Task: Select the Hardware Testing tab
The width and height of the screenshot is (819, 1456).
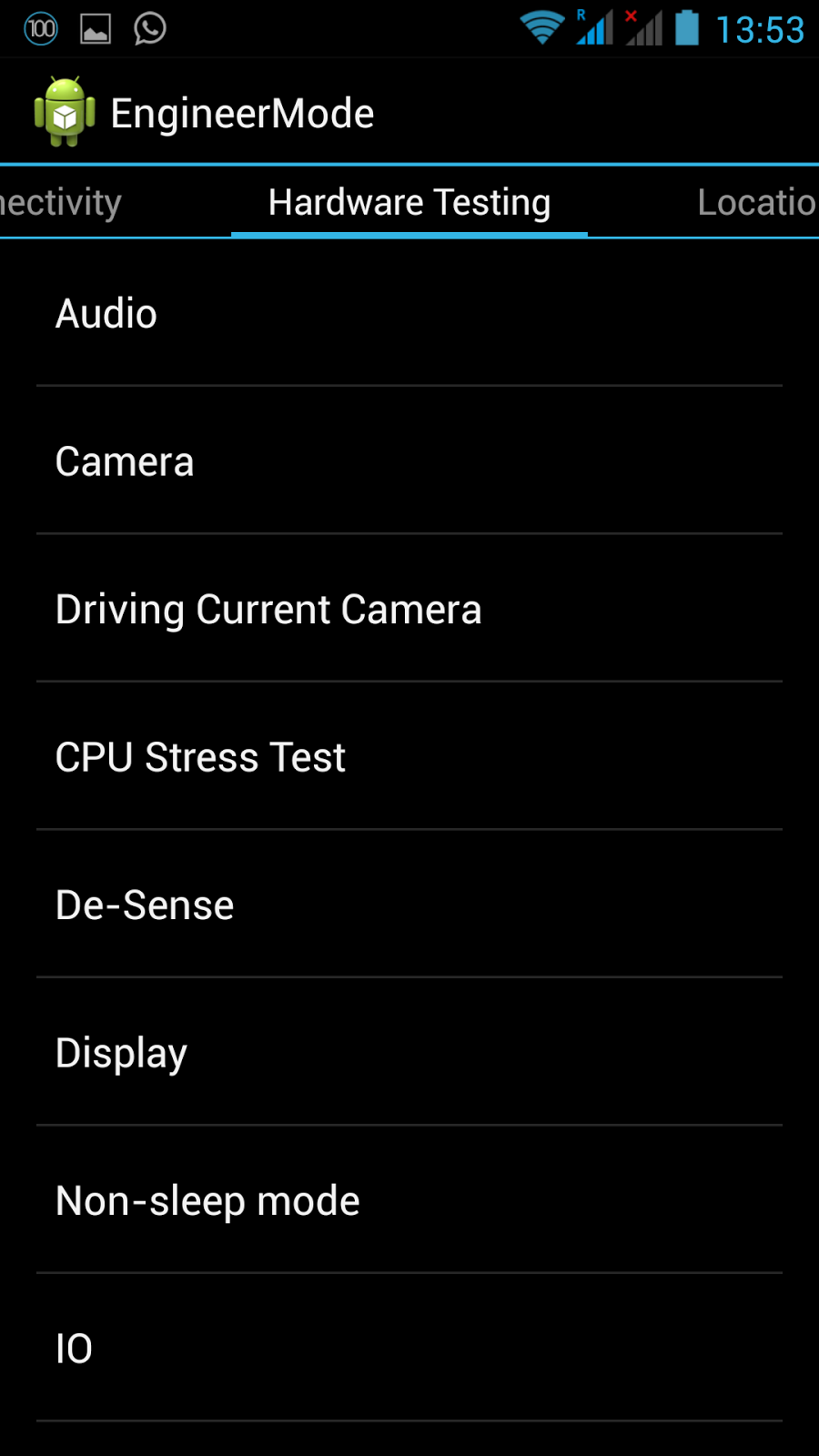Action: (409, 203)
